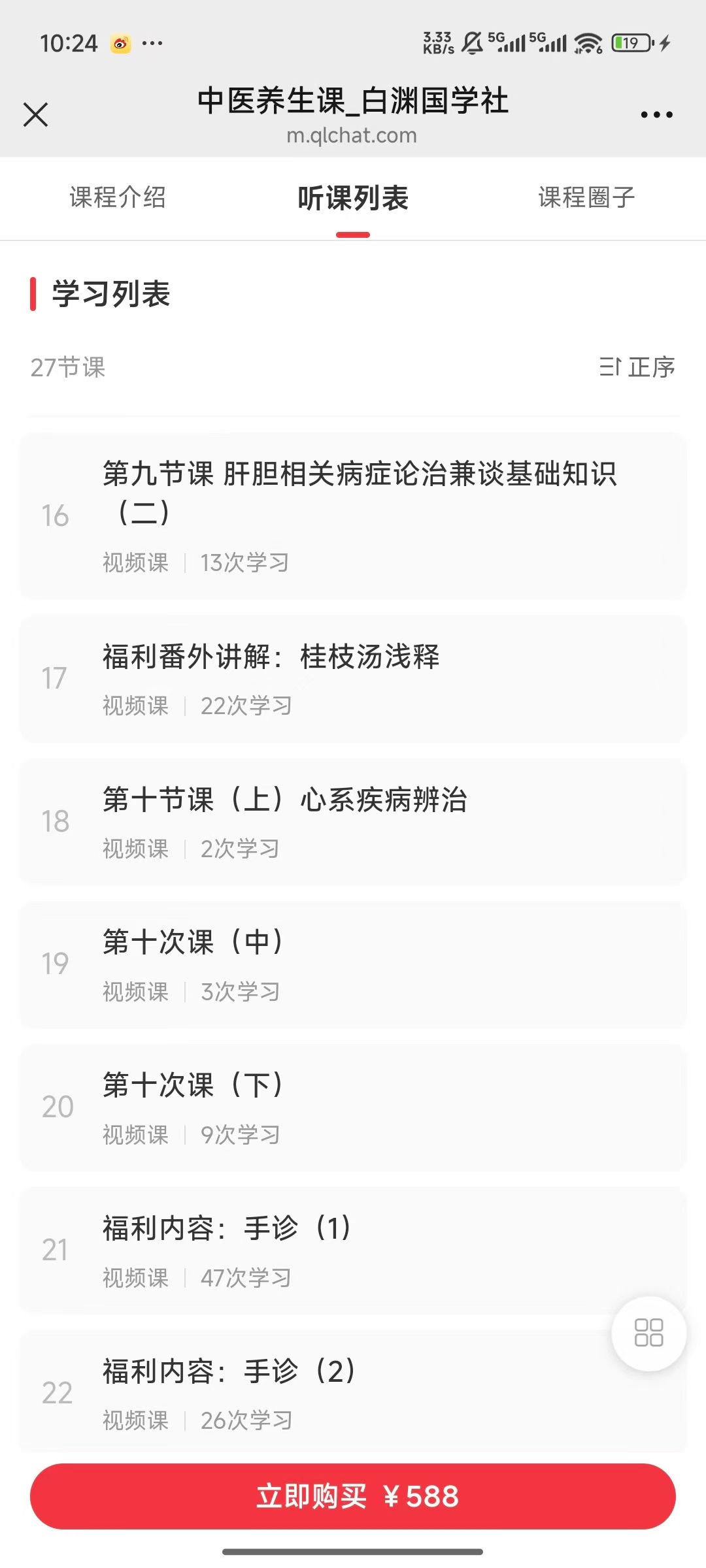Go to the 课程圈子 tab
The height and width of the screenshot is (1568, 706).
586,197
